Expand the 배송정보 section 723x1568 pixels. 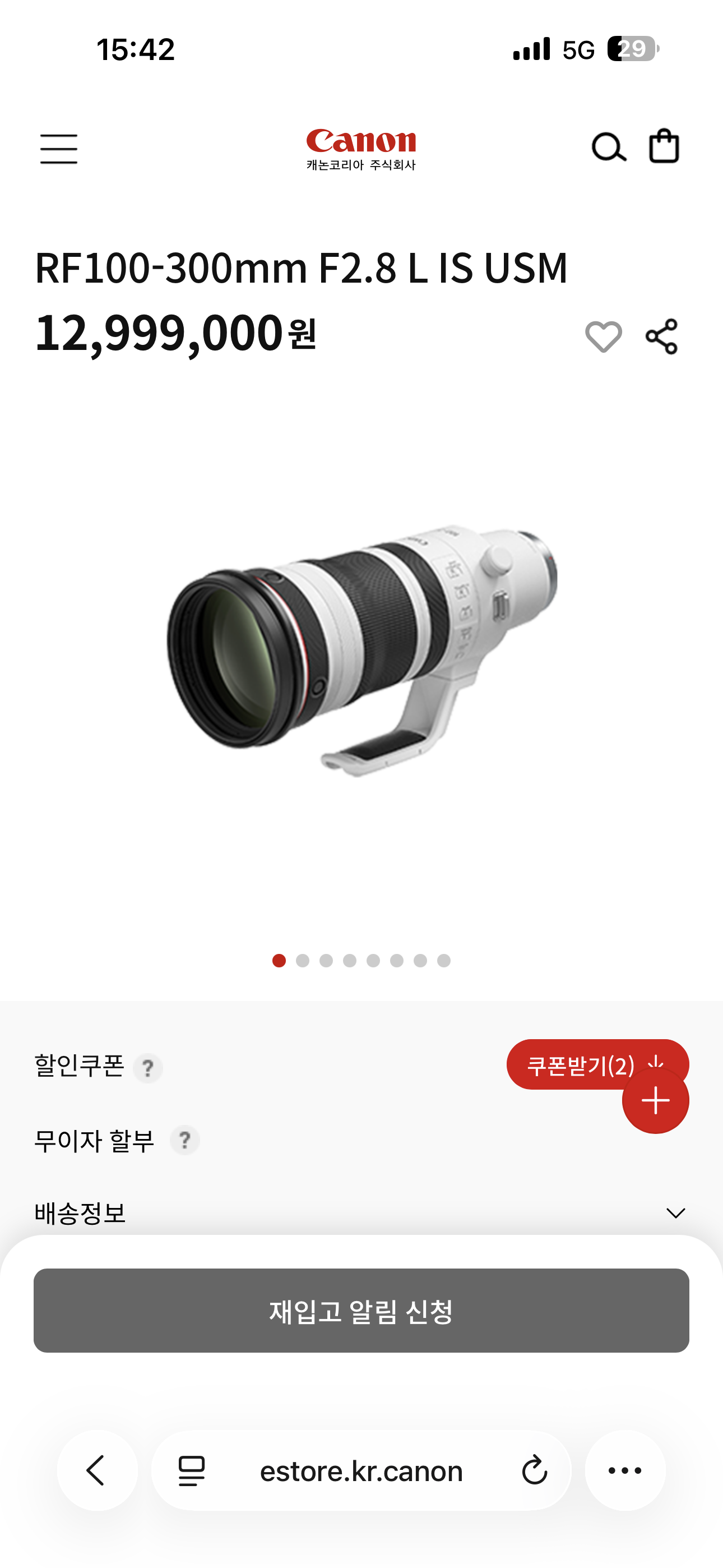click(361, 1212)
